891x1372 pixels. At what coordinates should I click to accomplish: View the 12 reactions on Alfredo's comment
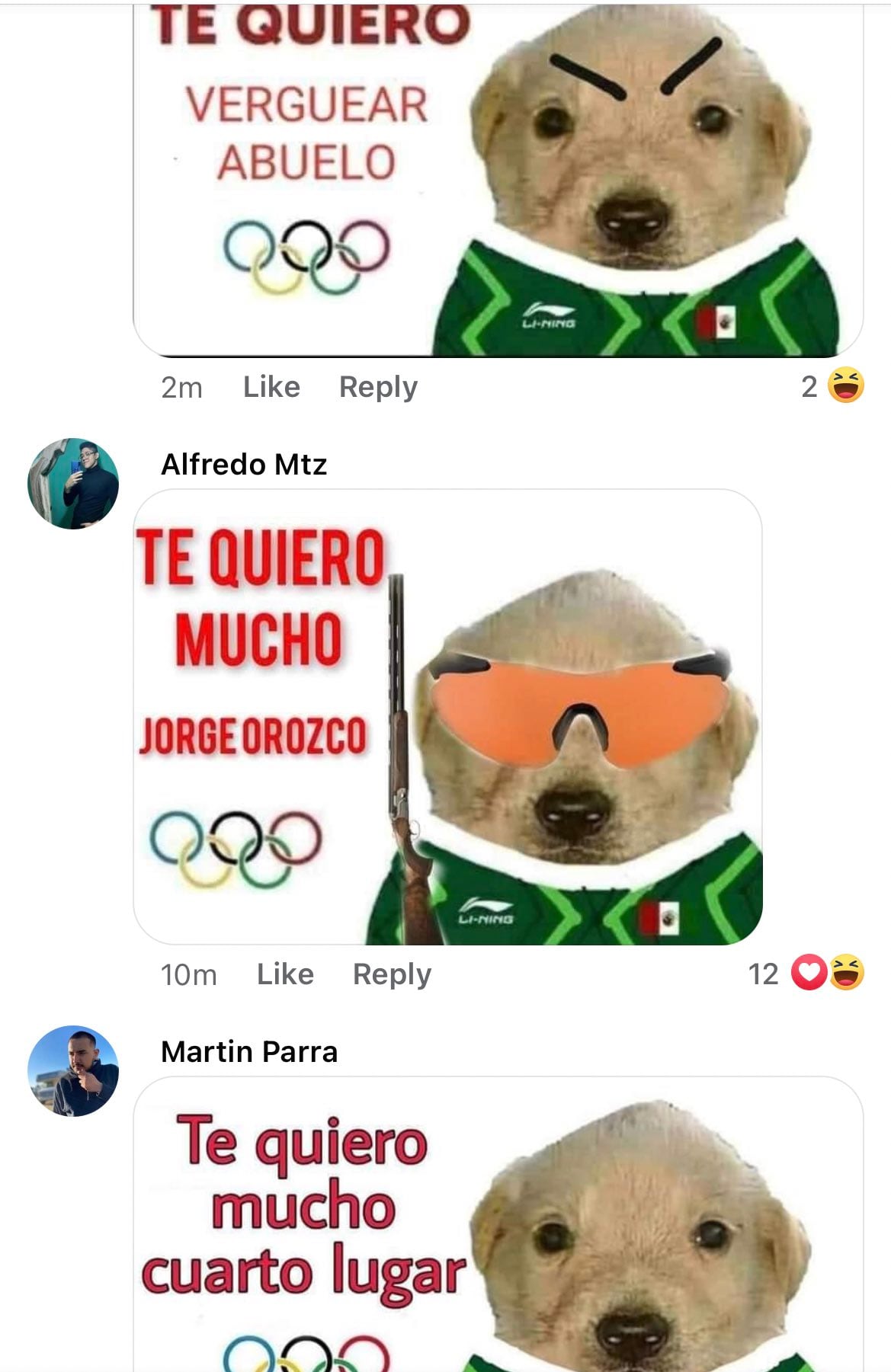pyautogui.click(x=806, y=974)
